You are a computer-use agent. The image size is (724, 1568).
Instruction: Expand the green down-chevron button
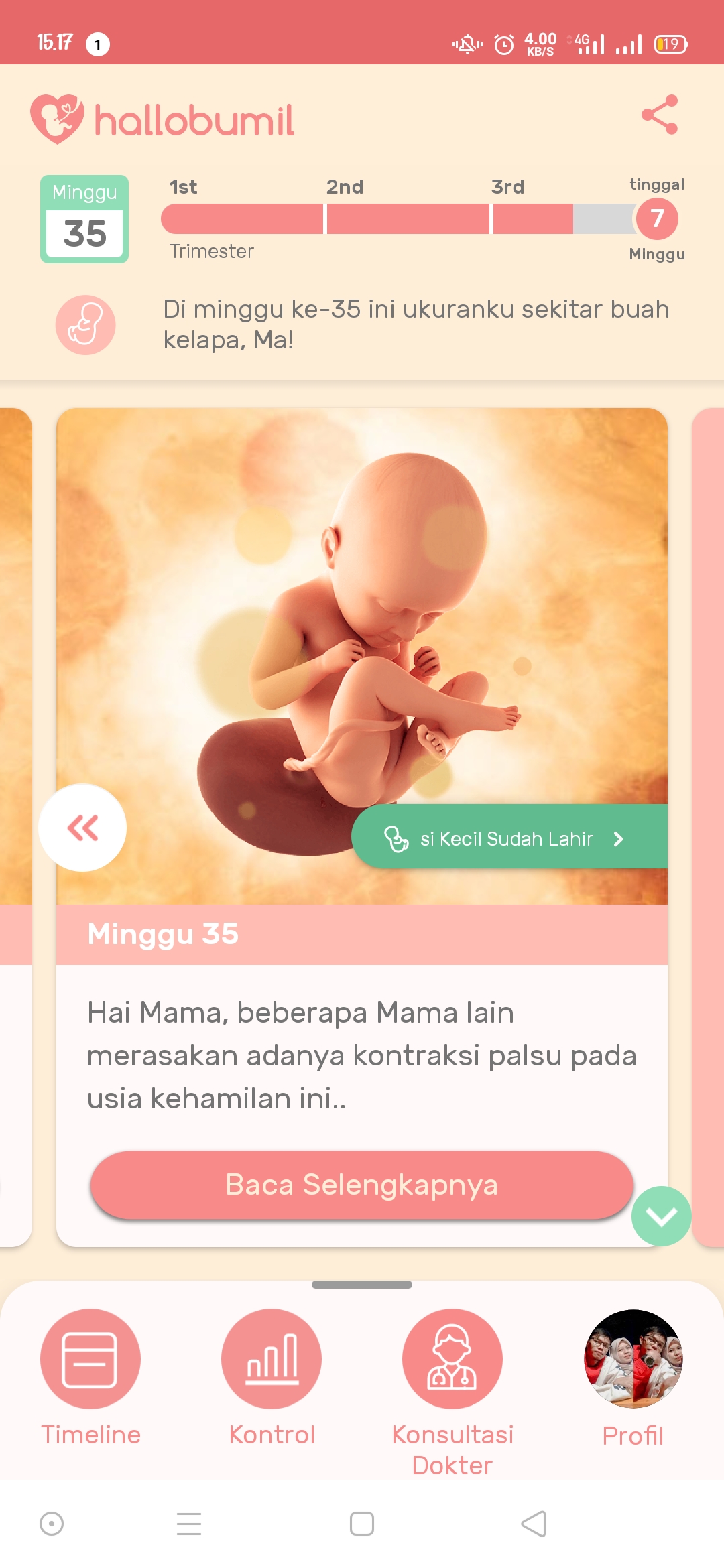662,1216
